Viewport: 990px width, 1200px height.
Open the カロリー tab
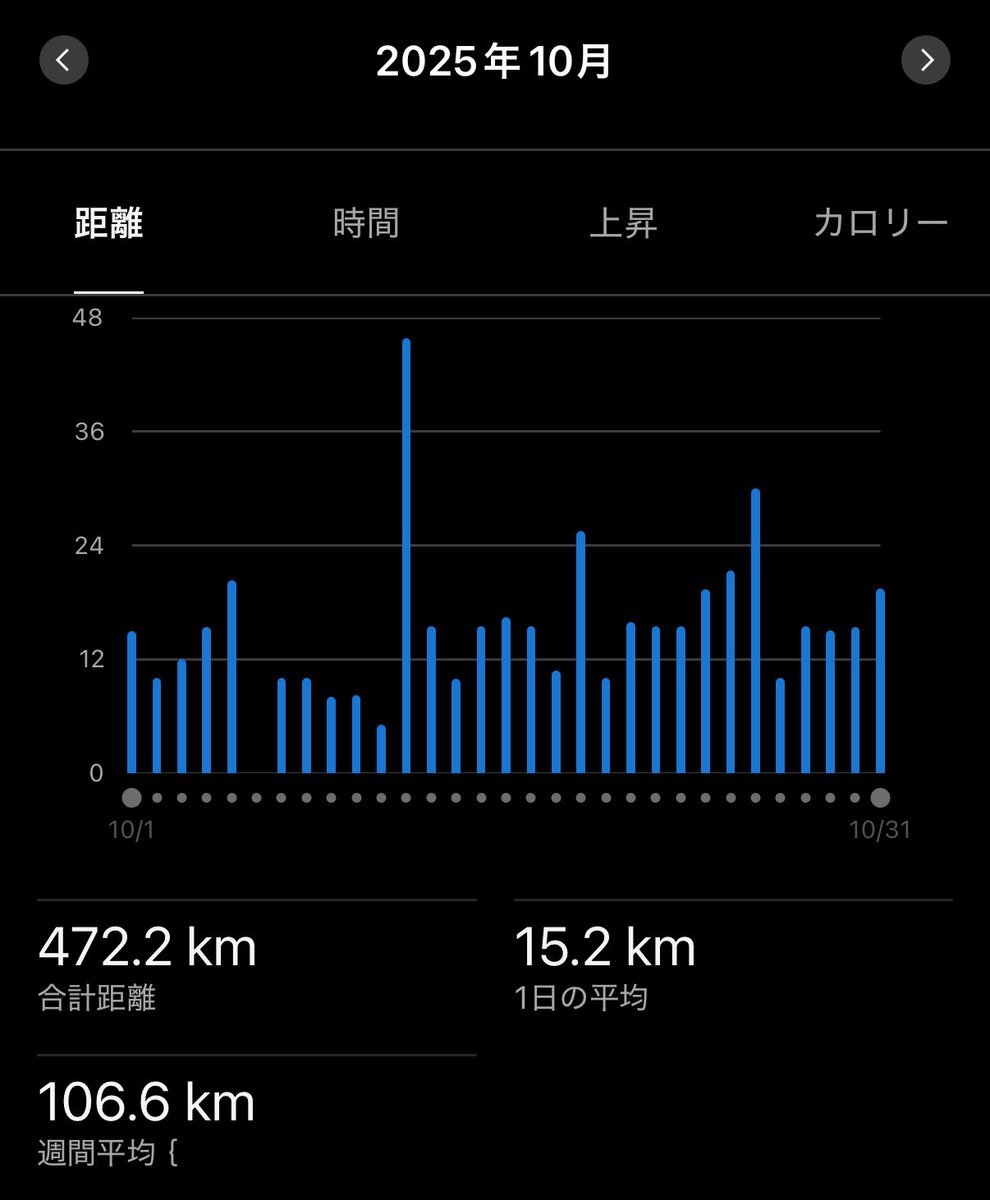[880, 223]
